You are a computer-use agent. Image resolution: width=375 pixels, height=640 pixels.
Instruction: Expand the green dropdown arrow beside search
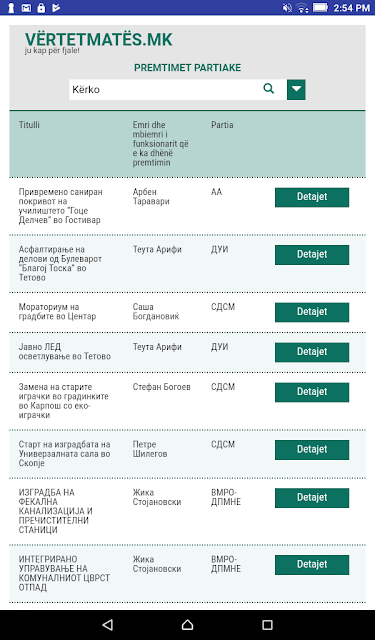296,89
